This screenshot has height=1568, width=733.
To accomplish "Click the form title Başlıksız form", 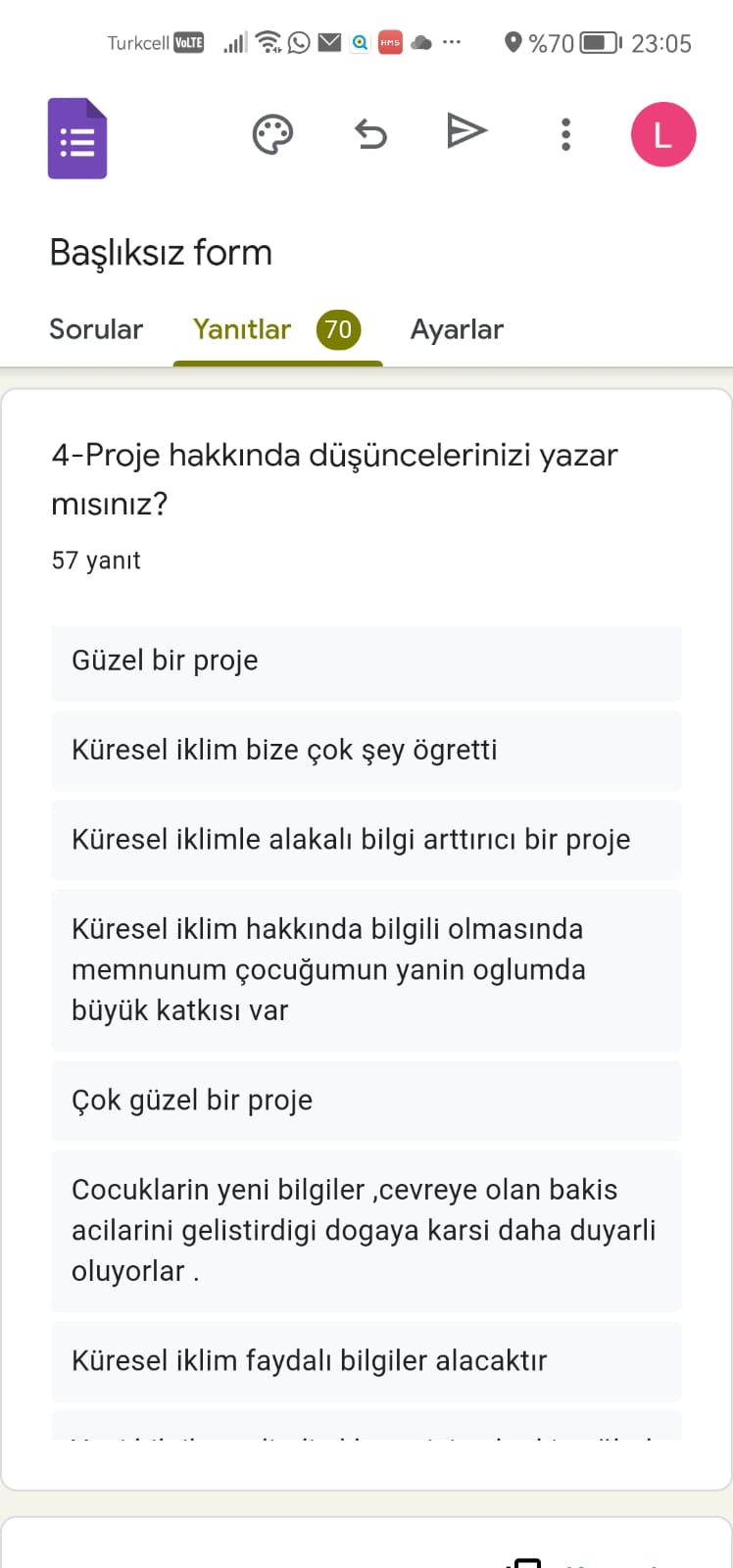I will [x=161, y=252].
